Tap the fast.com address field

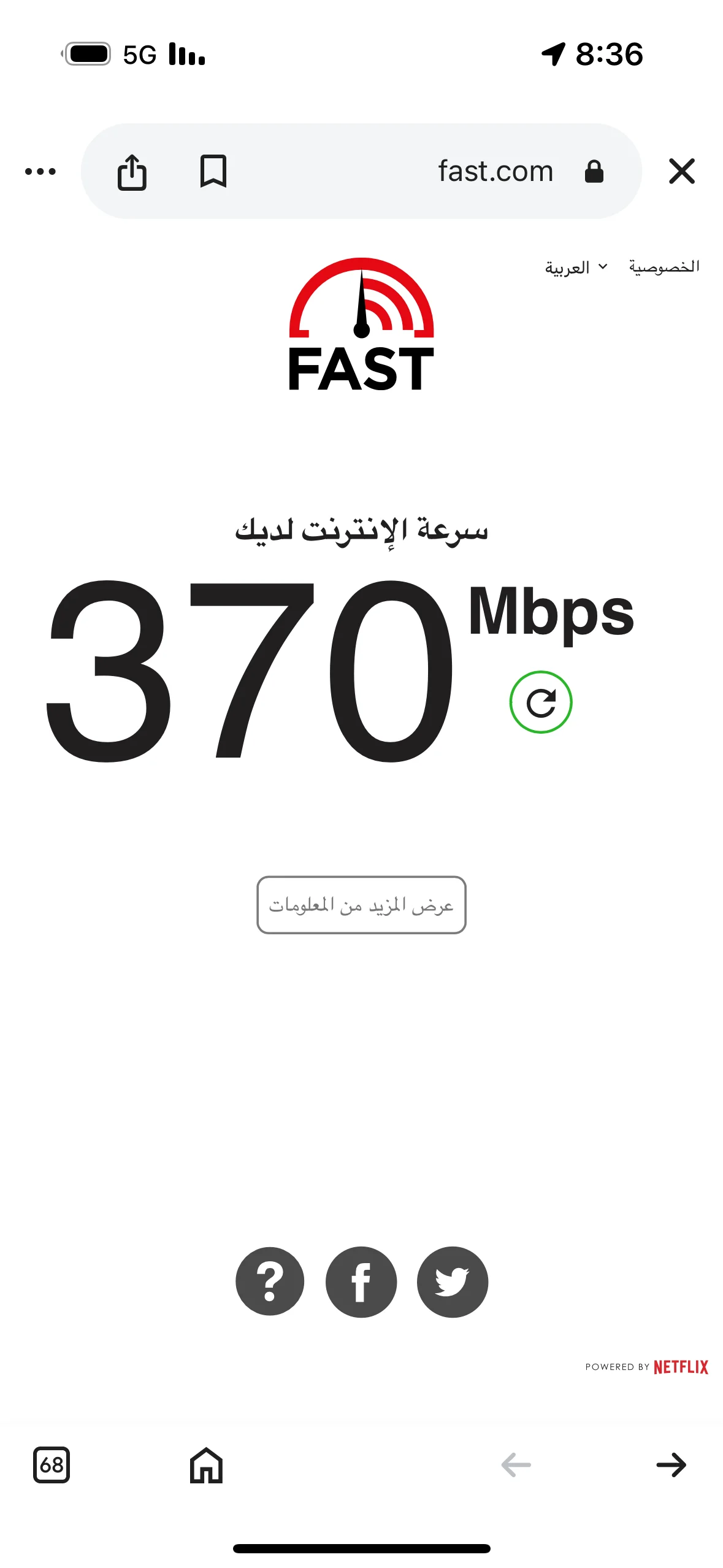click(x=494, y=171)
